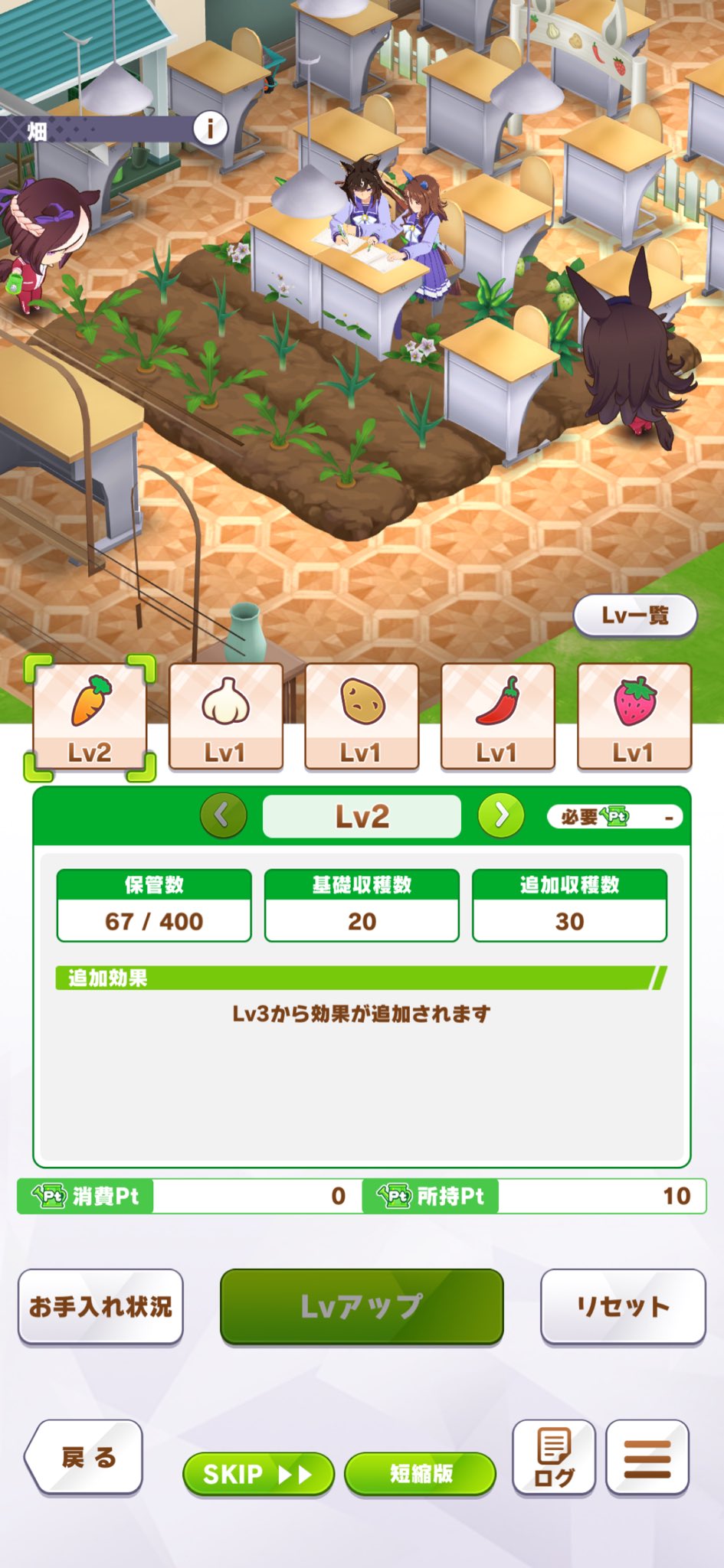Select the chili pepper Lv1 crop

(x=497, y=717)
